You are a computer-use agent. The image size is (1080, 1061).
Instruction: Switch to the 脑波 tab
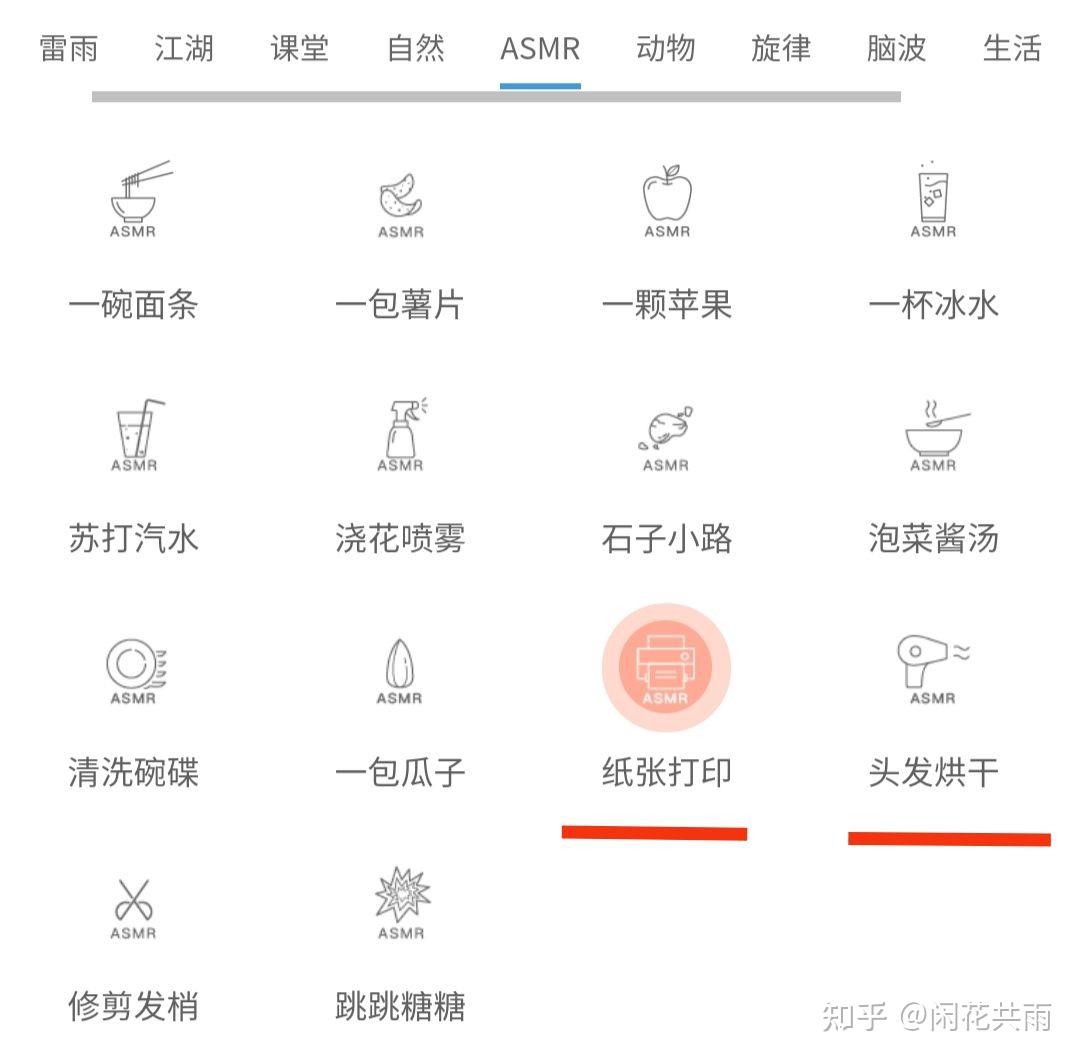click(897, 49)
